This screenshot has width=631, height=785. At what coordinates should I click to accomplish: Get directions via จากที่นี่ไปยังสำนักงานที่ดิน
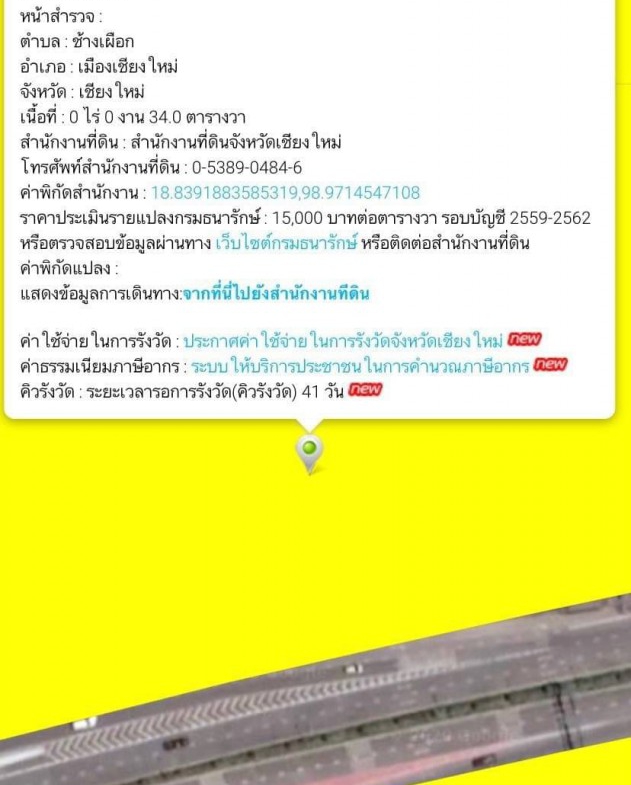pyautogui.click(x=276, y=294)
